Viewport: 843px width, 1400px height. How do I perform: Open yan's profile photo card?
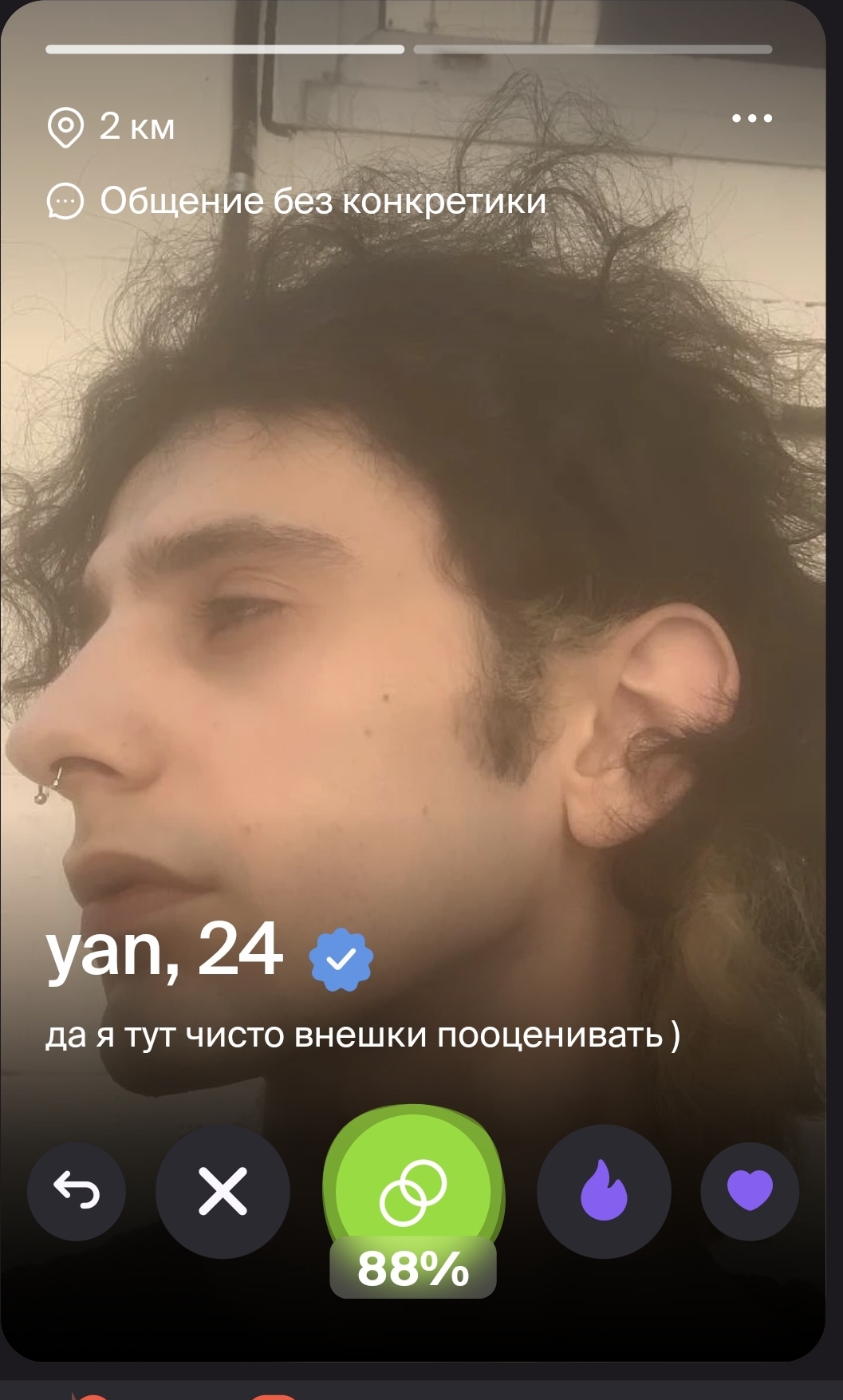click(x=413, y=558)
